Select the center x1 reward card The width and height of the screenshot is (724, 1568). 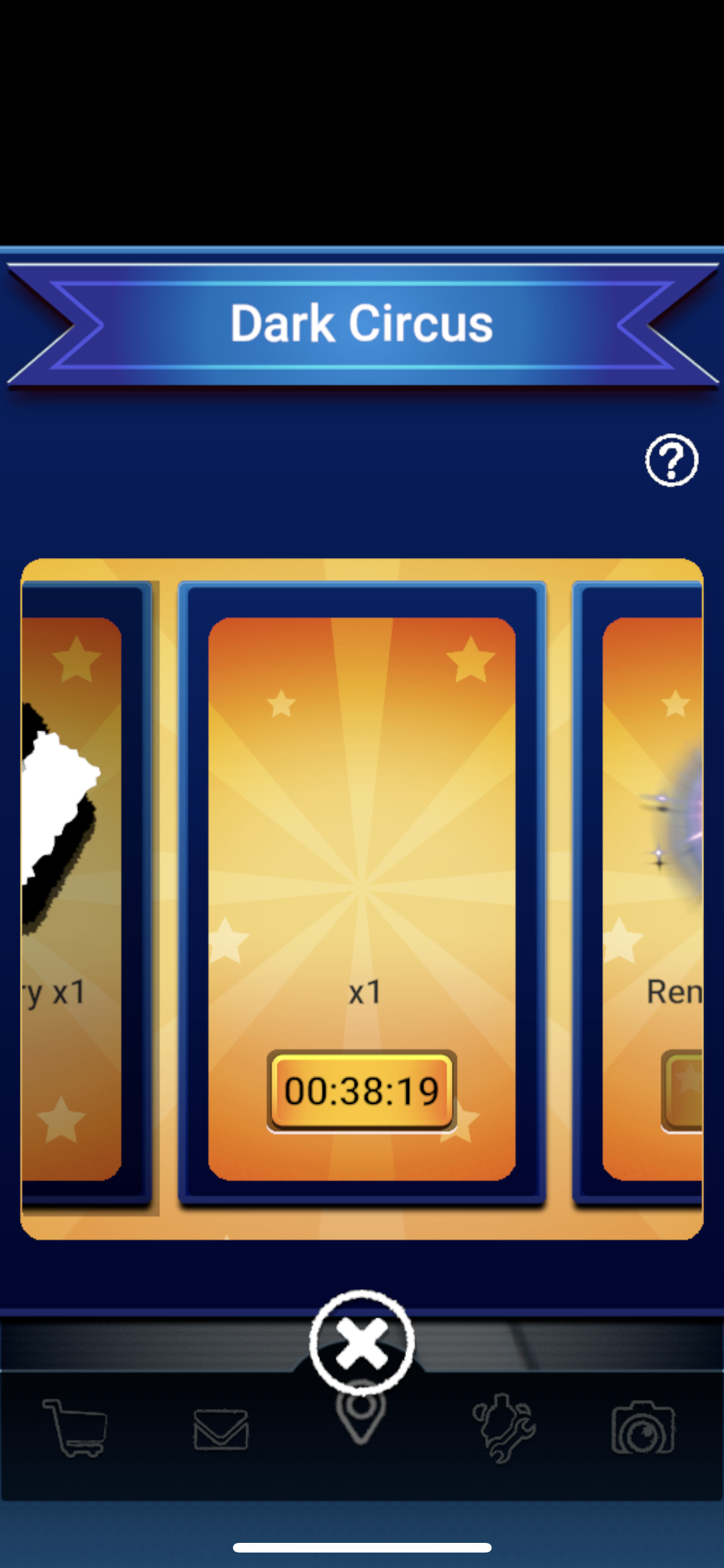[362, 837]
